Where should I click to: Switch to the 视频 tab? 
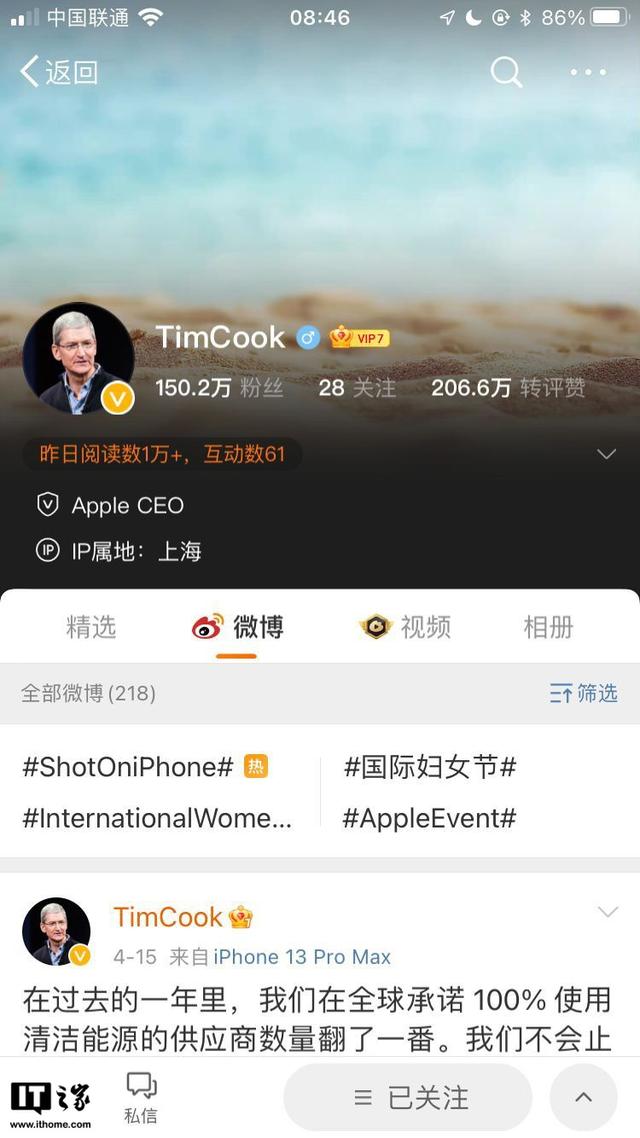point(405,628)
